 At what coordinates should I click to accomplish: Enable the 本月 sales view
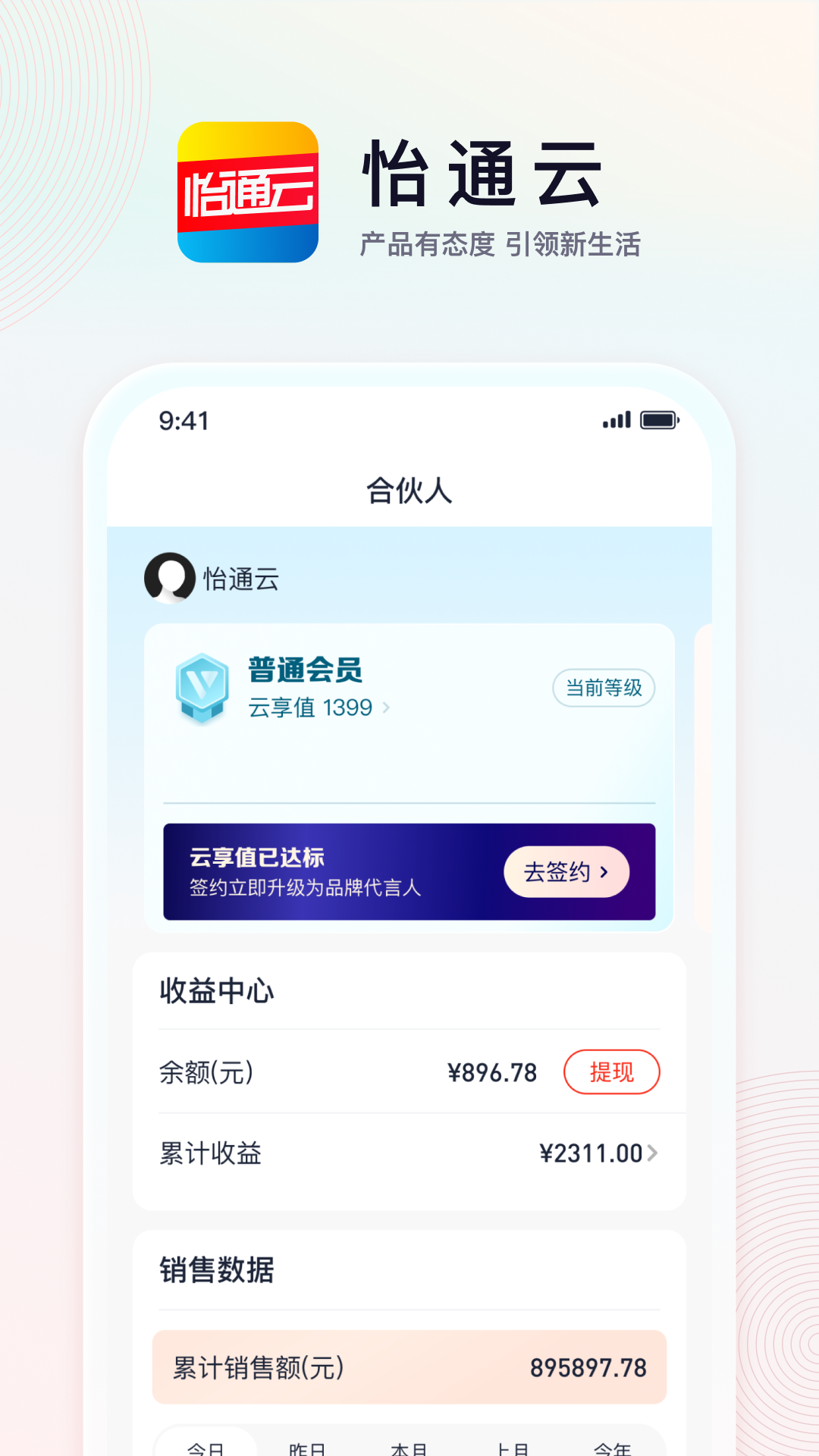410,1445
